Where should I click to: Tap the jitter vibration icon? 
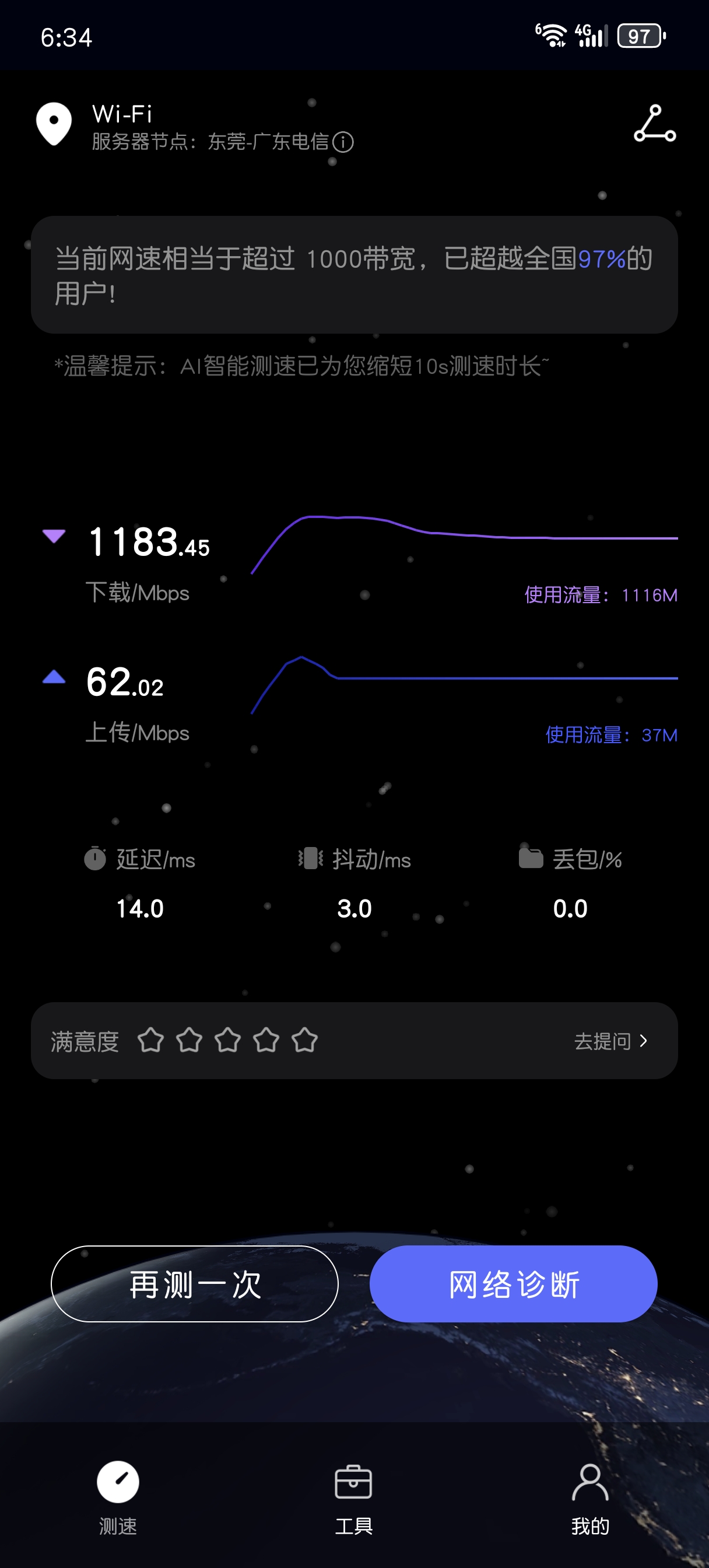tap(308, 859)
